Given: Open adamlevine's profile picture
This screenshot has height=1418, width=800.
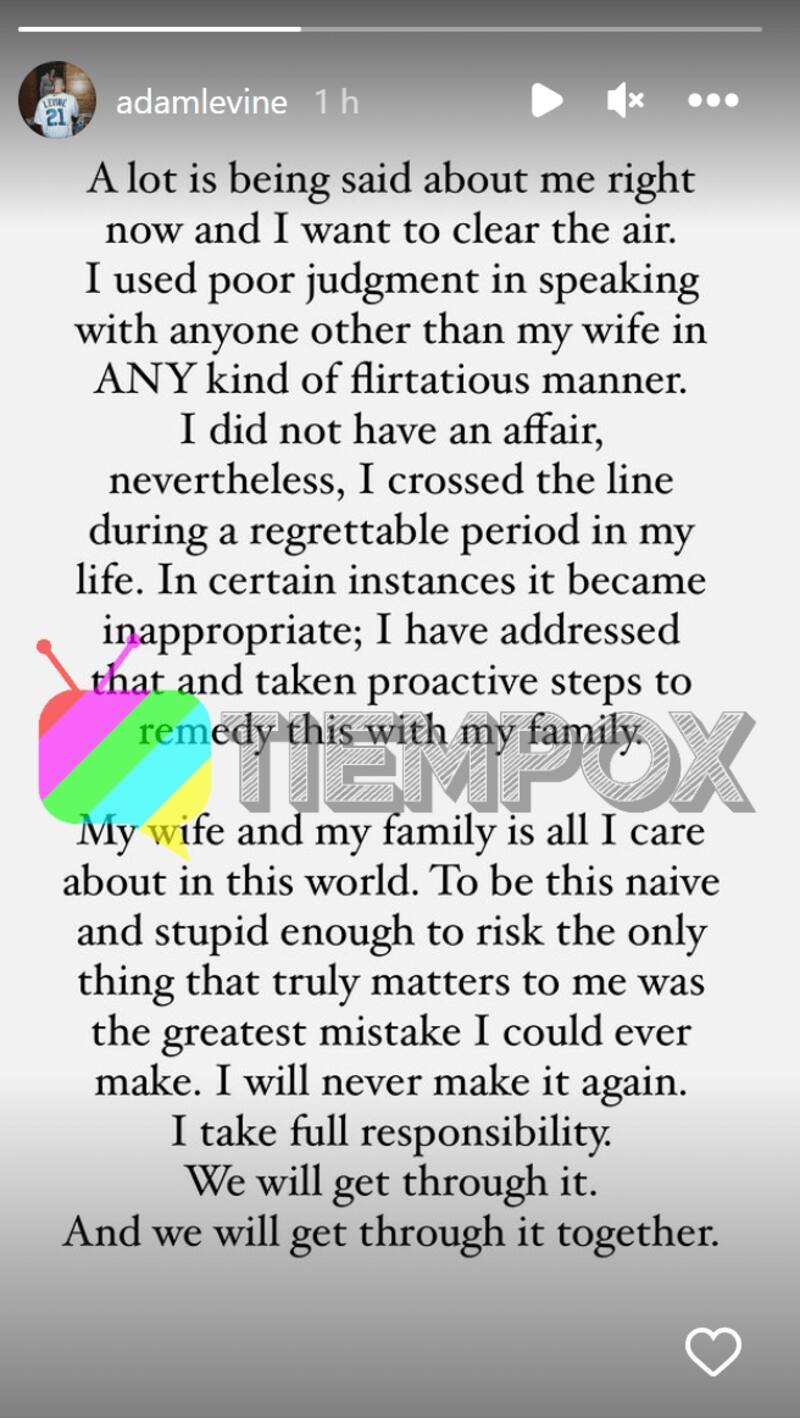Looking at the screenshot, I should [57, 100].
